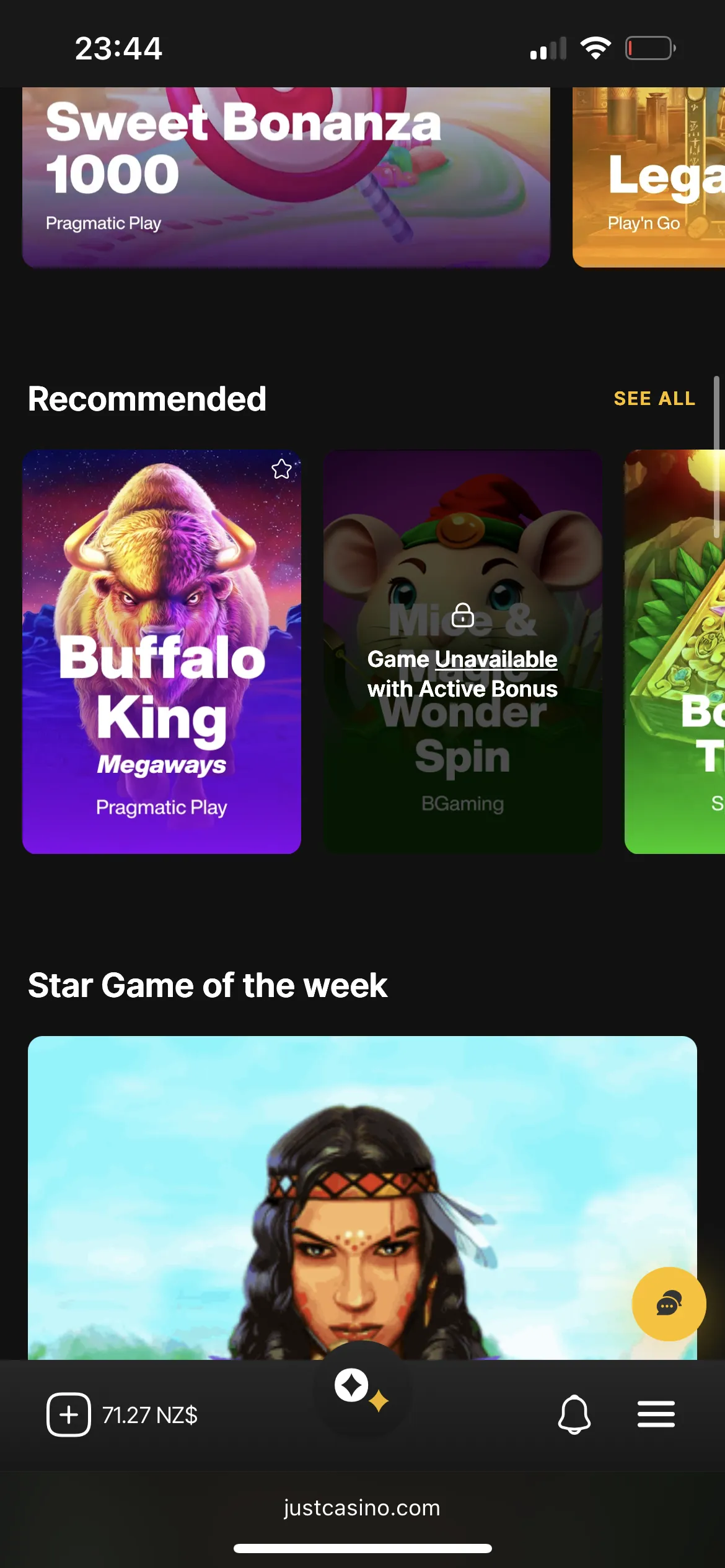The width and height of the screenshot is (725, 1568).
Task: Tap the Unavailable link on locked game
Action: point(496,660)
